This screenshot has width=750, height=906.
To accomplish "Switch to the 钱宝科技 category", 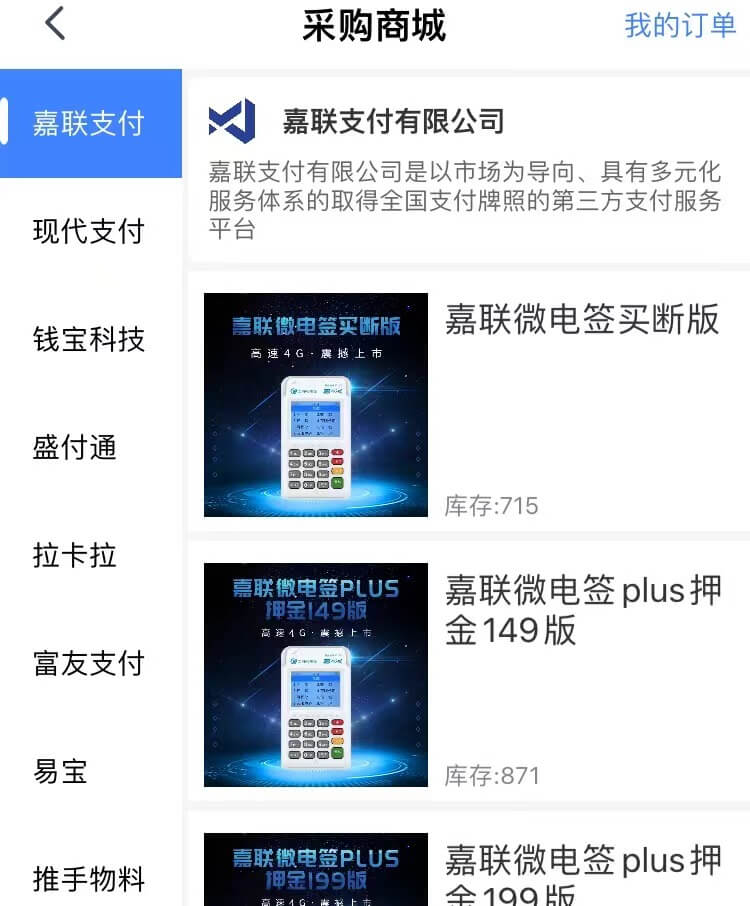I will [x=89, y=340].
